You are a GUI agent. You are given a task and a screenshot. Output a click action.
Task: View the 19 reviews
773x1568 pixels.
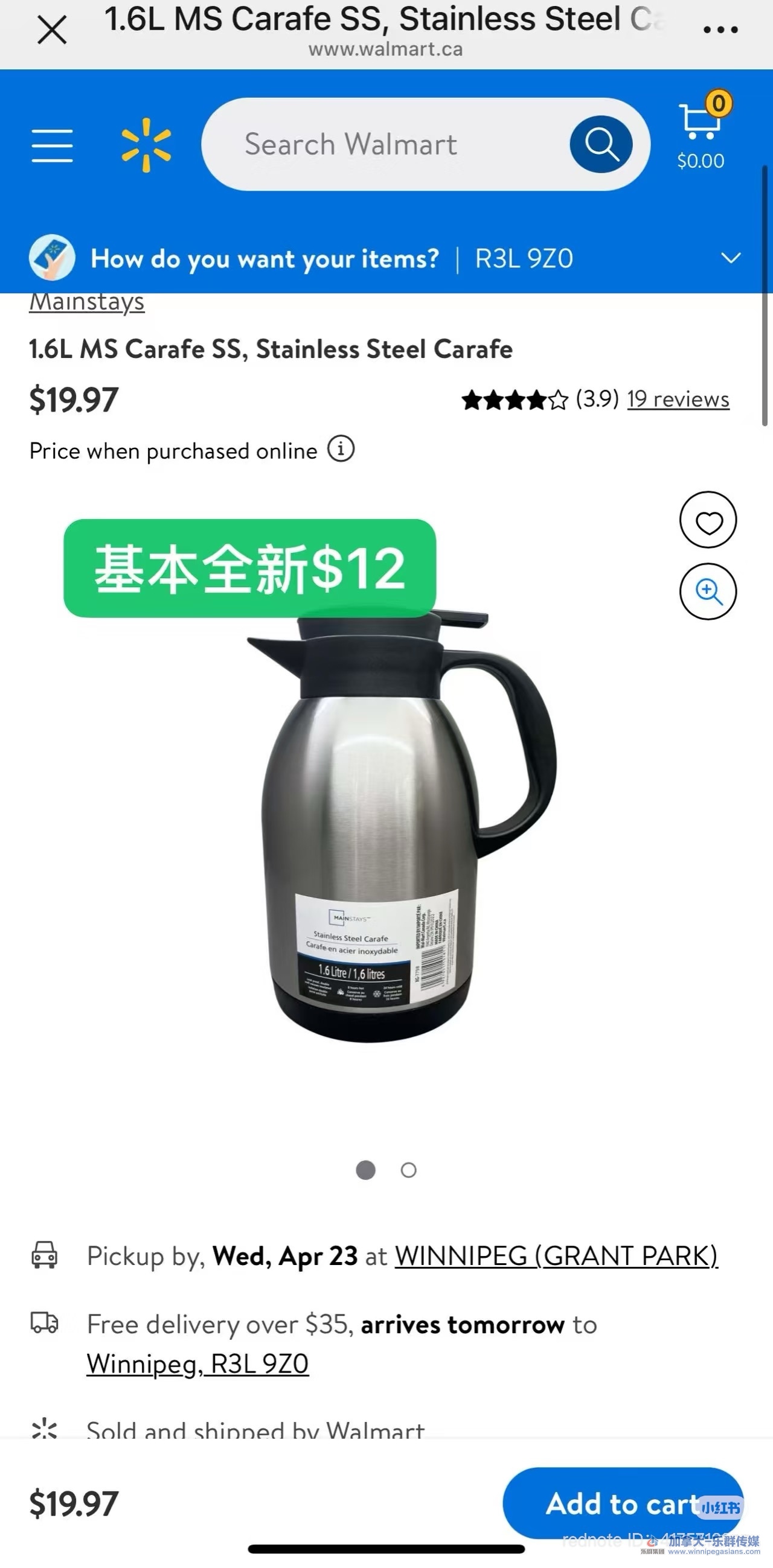pyautogui.click(x=678, y=400)
